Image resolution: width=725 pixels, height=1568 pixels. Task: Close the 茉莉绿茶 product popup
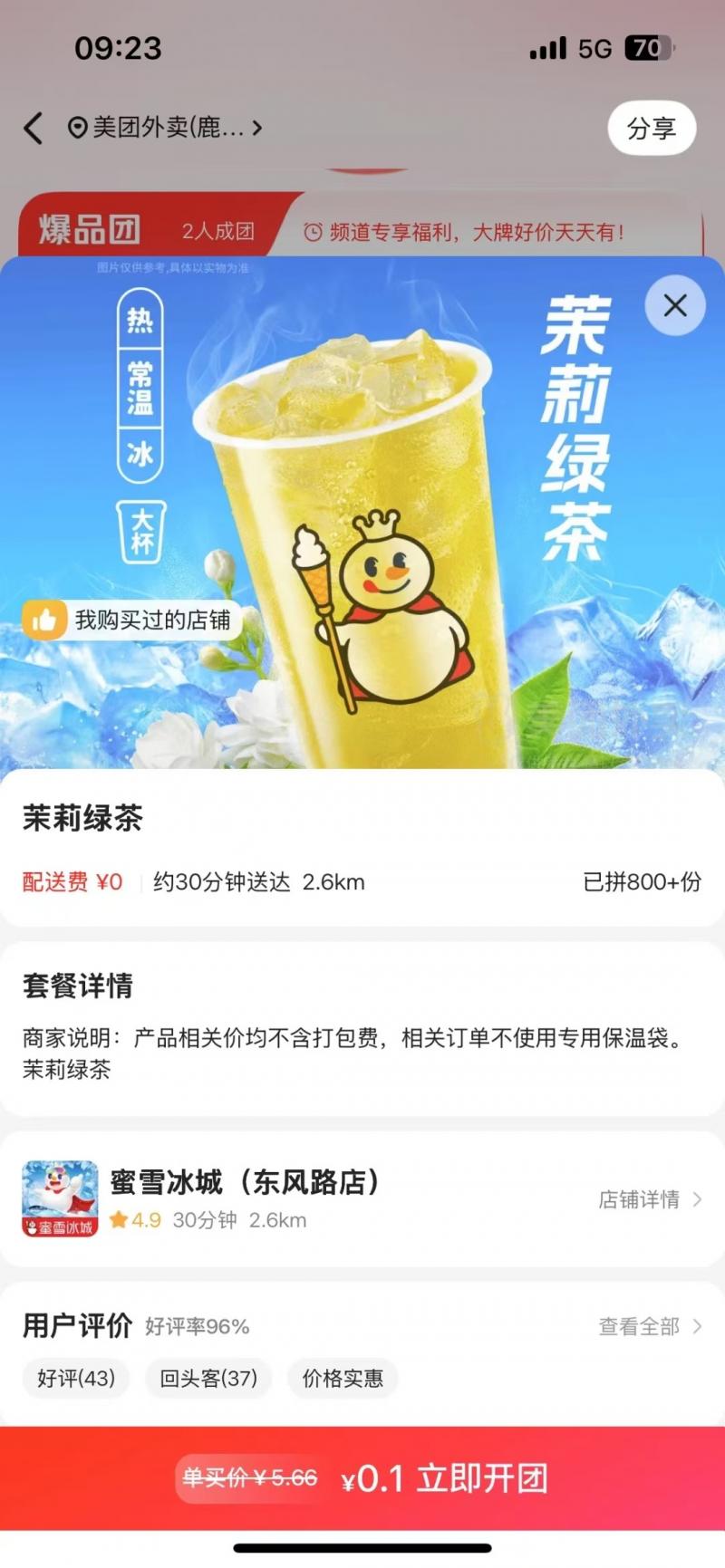coord(675,305)
